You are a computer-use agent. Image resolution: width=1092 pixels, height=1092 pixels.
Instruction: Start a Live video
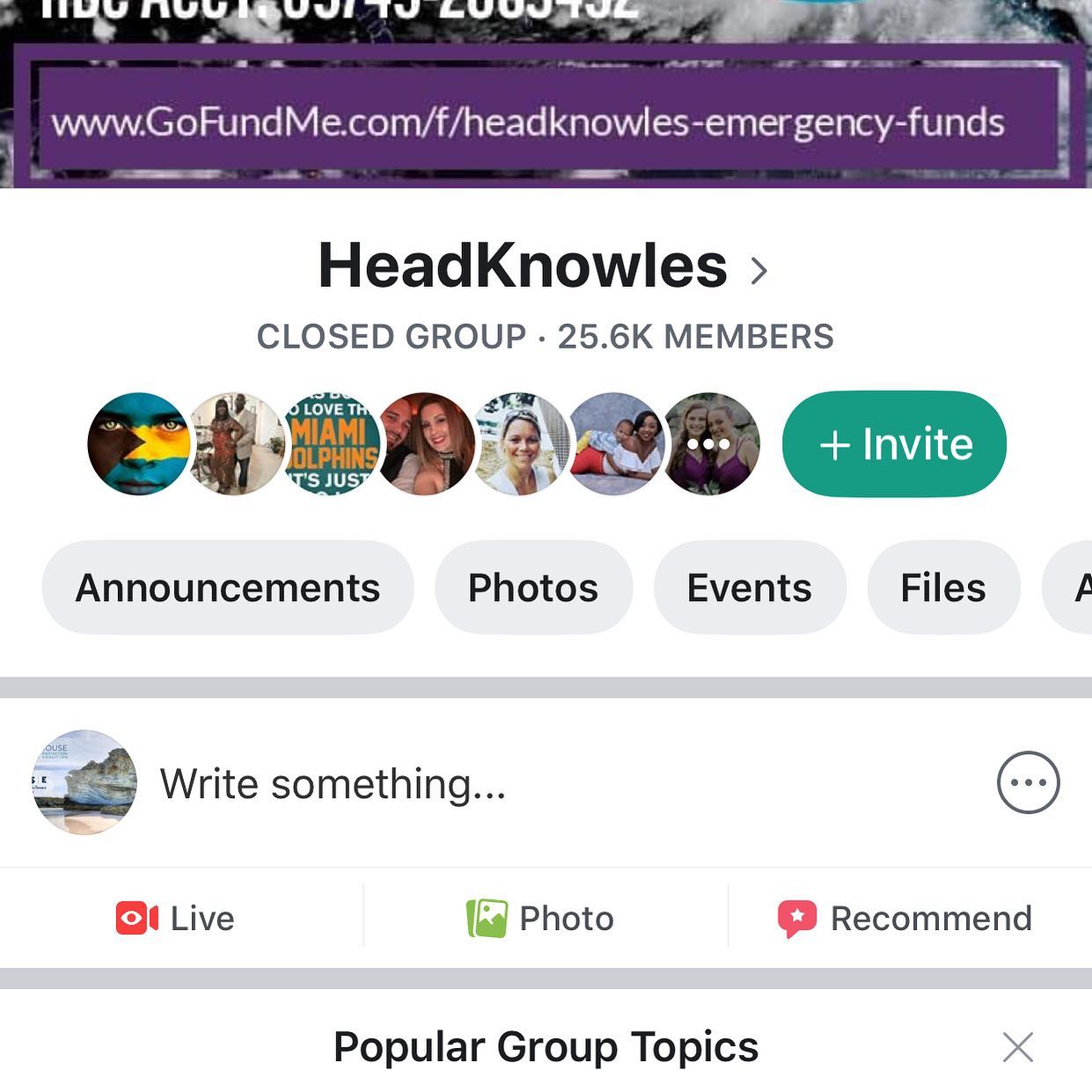click(x=176, y=918)
